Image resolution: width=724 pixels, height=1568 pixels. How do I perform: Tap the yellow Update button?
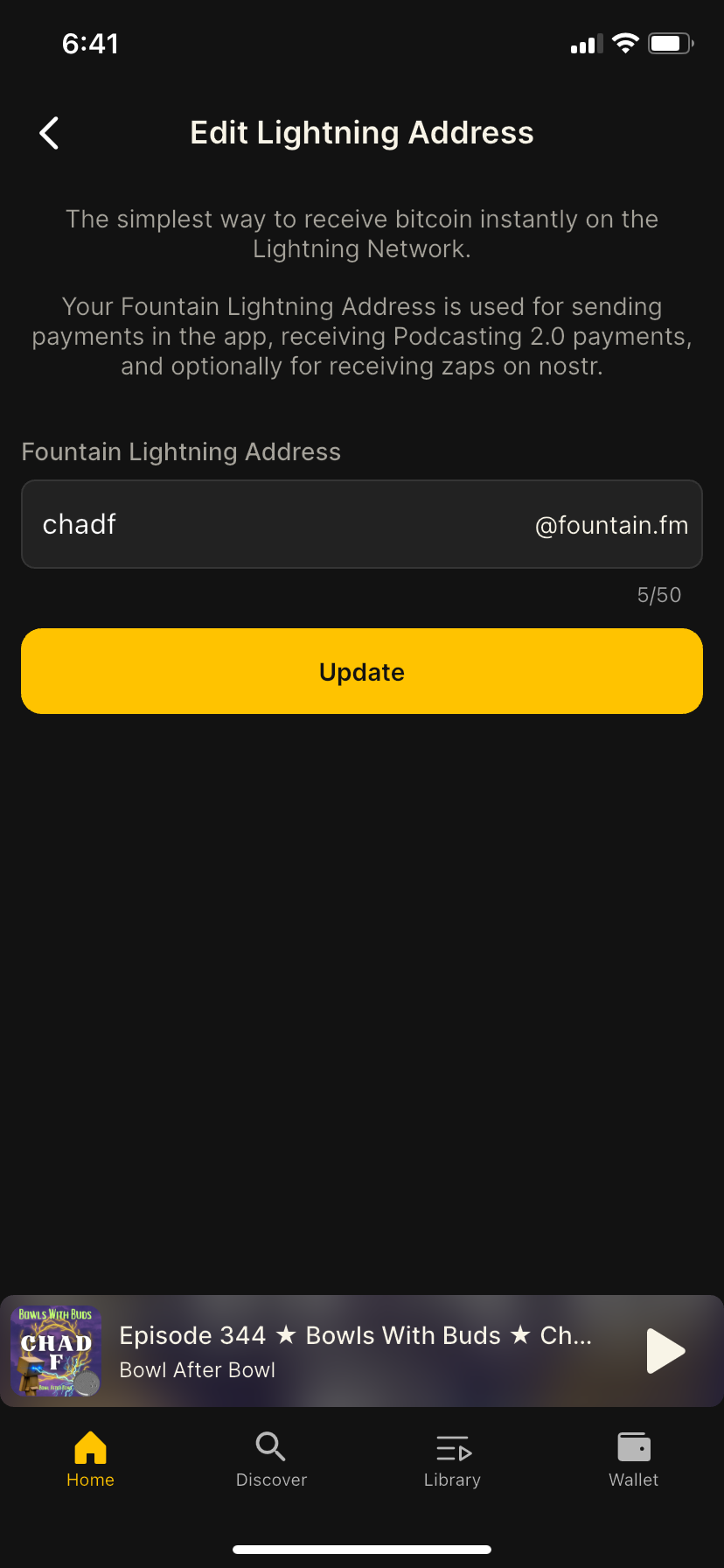[362, 671]
